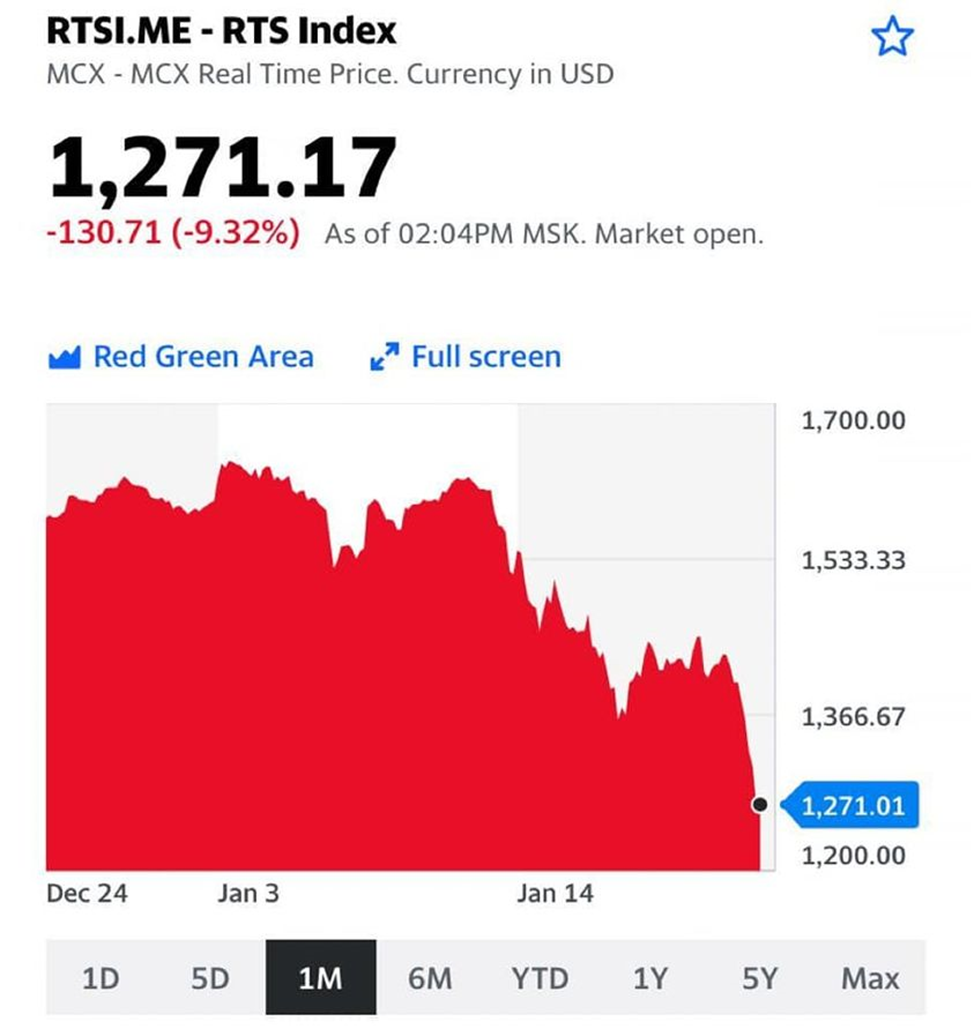Switch to YTD range
The width and height of the screenshot is (974, 1029).
[540, 978]
